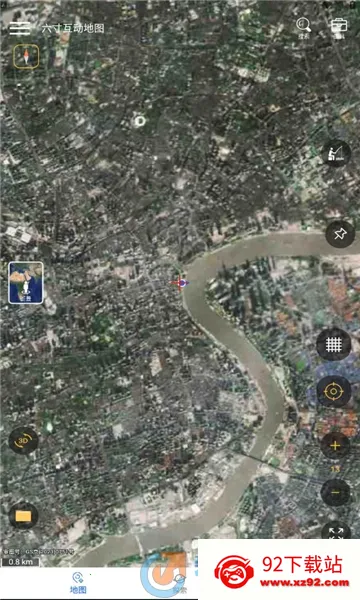Toggle the 3D view mode
Image resolution: width=360 pixels, height=600 pixels.
point(23,441)
